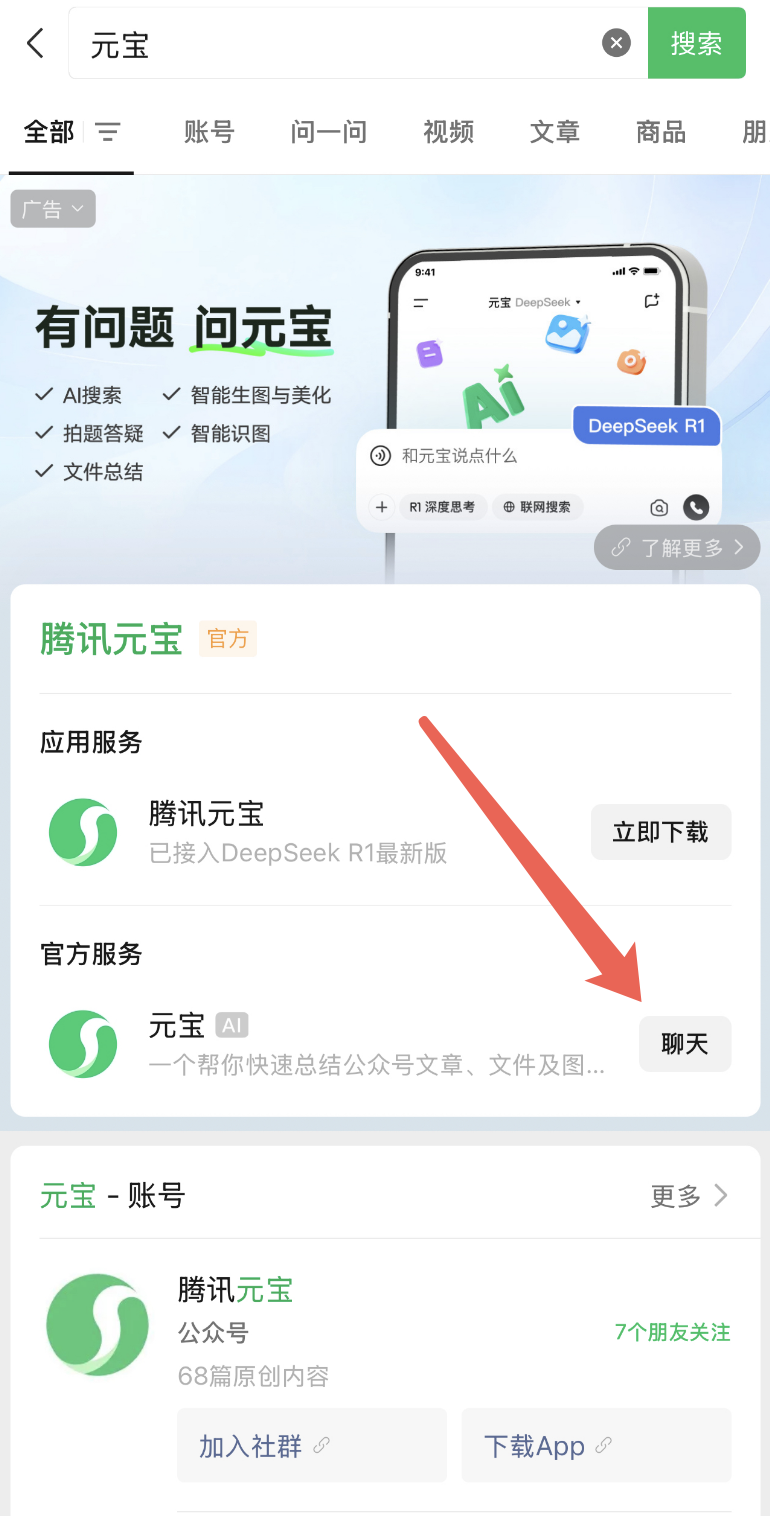Open the filter icon beside 全部
This screenshot has height=1516, width=770.
pos(107,132)
